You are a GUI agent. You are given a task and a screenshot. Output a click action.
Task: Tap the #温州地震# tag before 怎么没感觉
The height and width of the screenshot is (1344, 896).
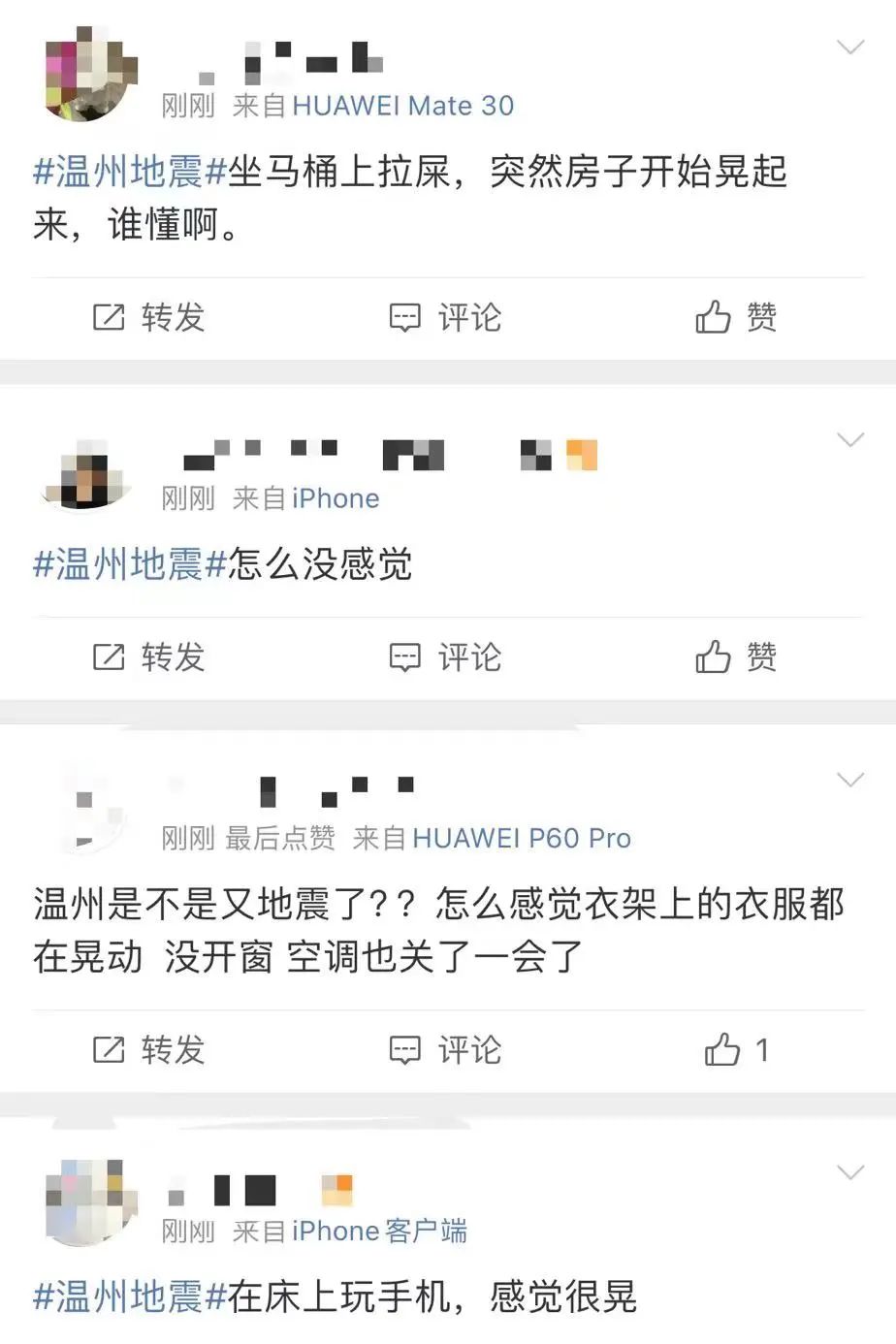click(x=130, y=564)
